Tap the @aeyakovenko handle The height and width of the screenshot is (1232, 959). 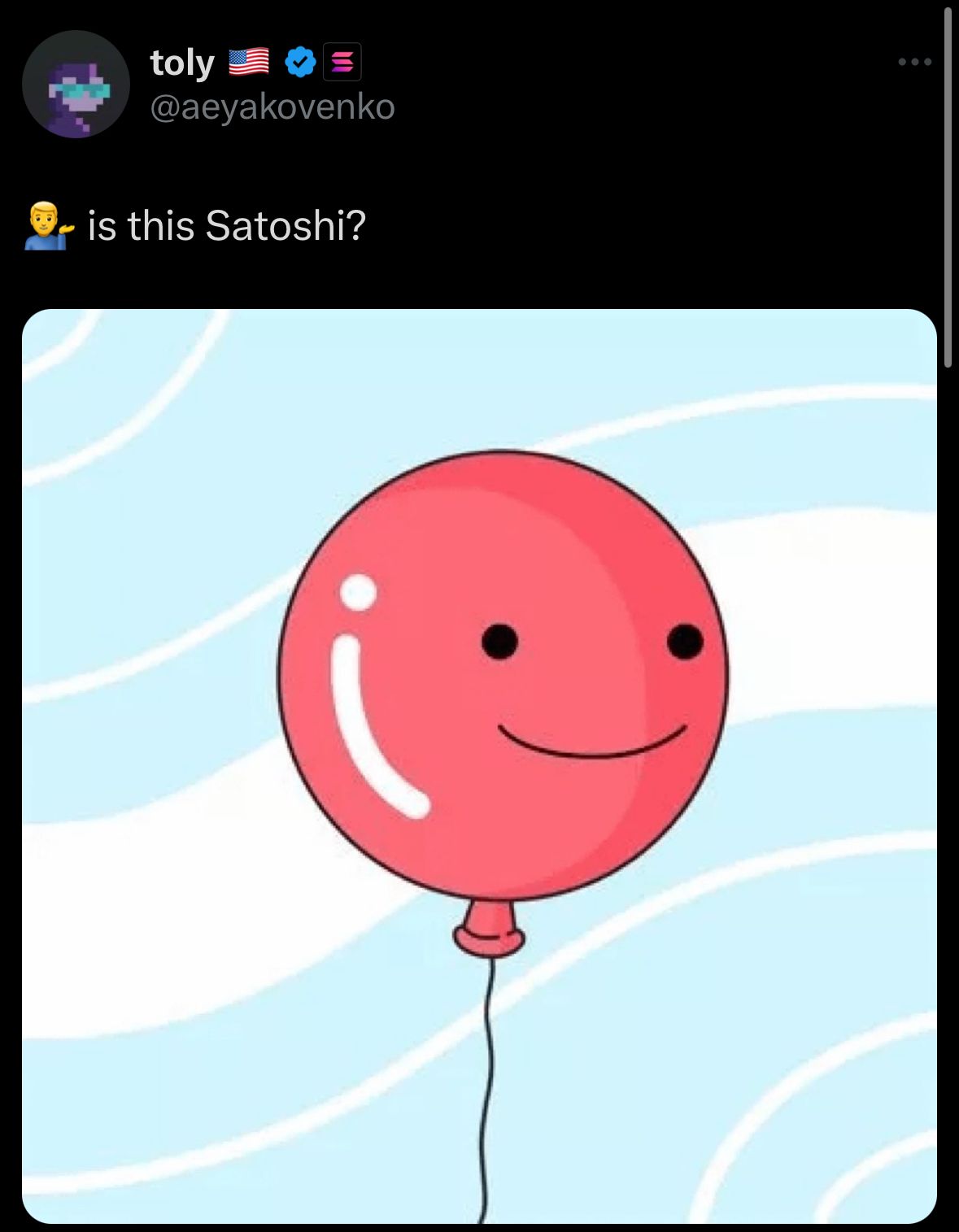pos(272,107)
